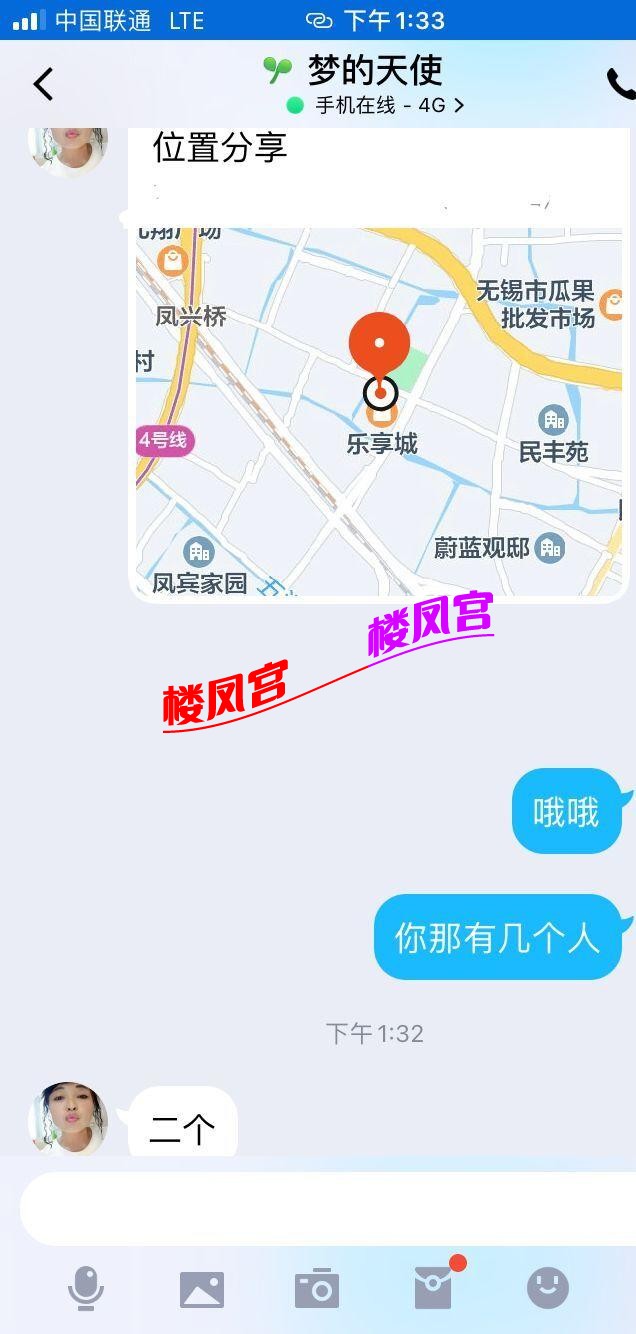636x1334 pixels.
Task: Start a voice call with 梦的天使
Action: click(620, 84)
